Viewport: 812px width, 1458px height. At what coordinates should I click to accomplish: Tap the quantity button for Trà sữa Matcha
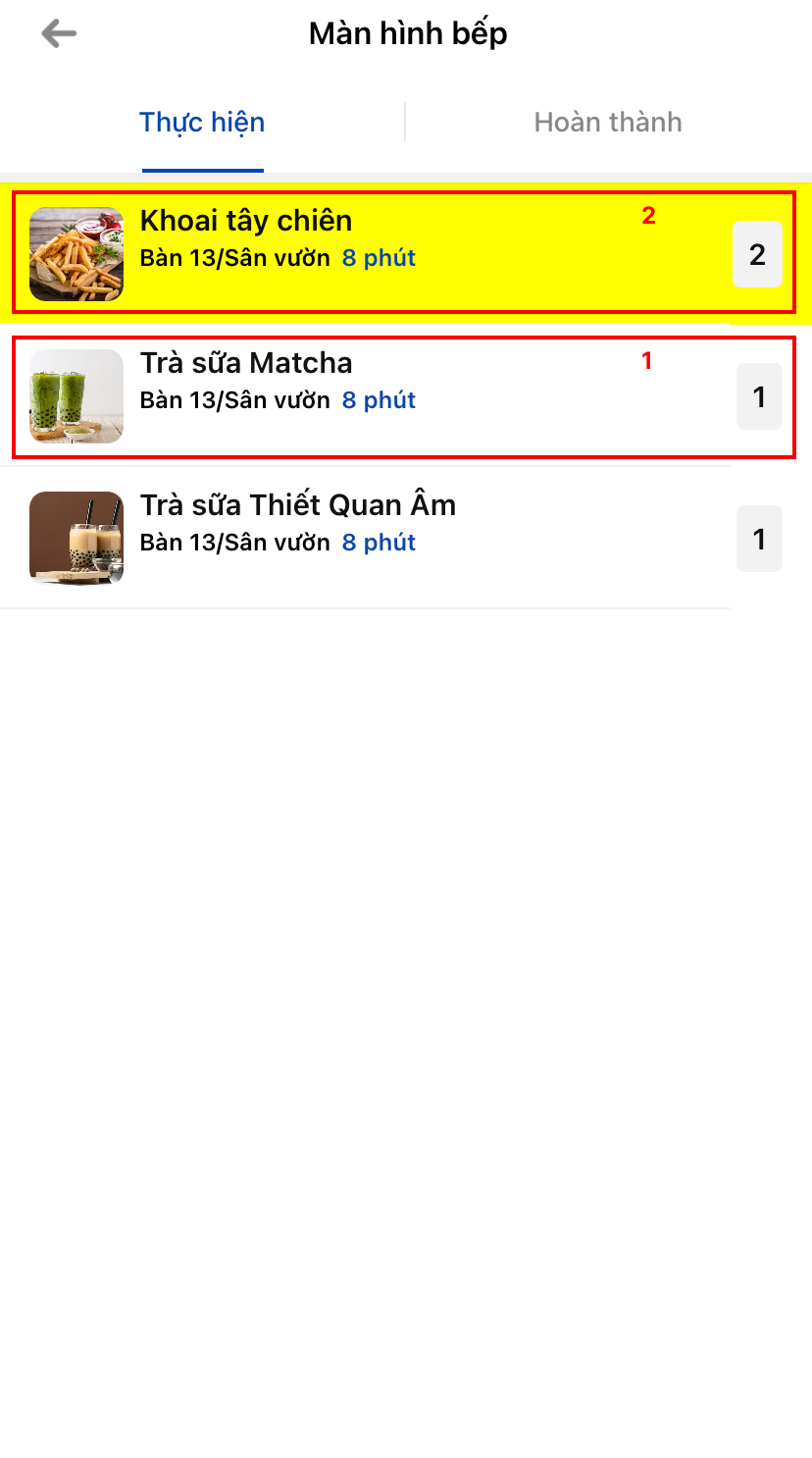point(759,396)
